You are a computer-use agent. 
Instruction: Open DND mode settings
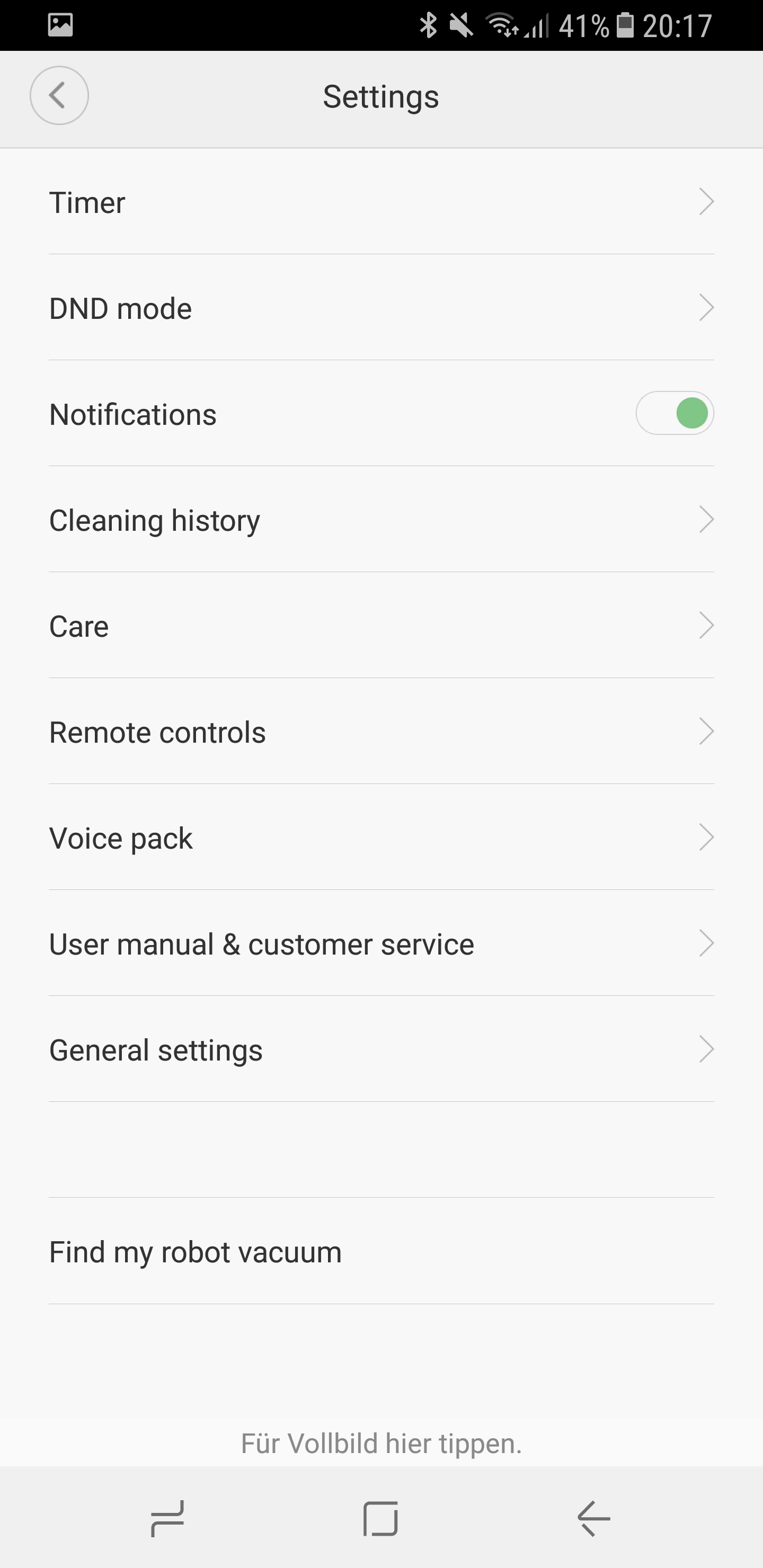click(381, 308)
